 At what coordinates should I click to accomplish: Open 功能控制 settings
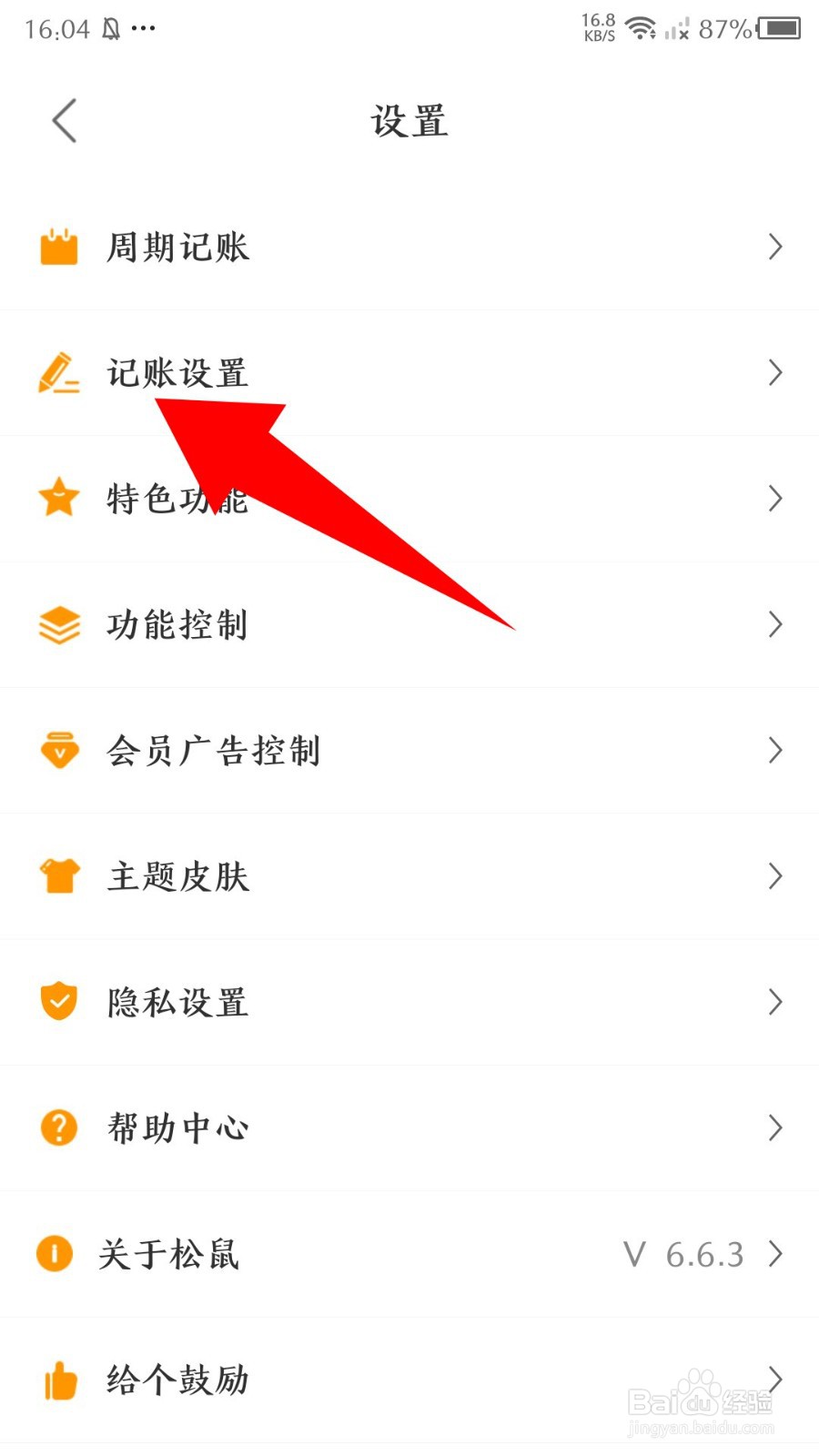[x=409, y=624]
